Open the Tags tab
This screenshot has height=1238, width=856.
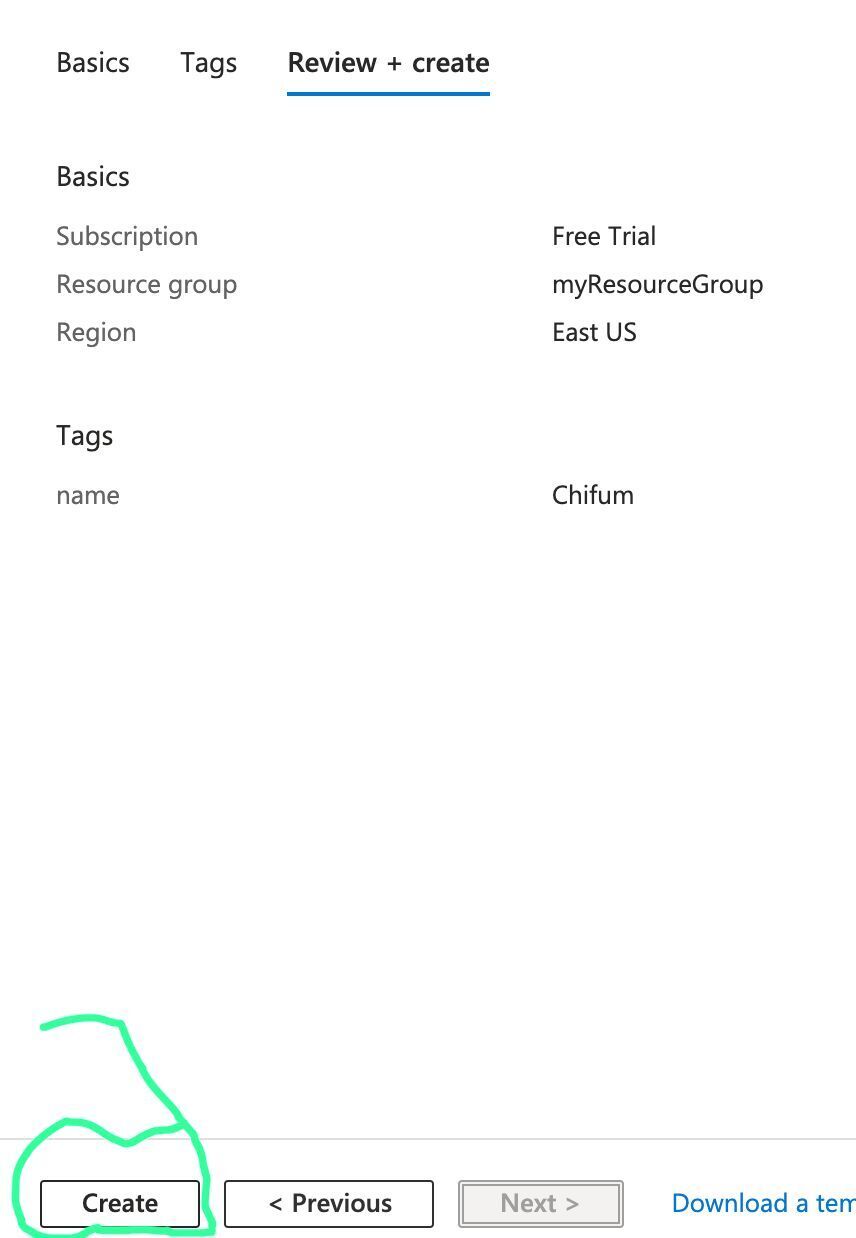(208, 63)
